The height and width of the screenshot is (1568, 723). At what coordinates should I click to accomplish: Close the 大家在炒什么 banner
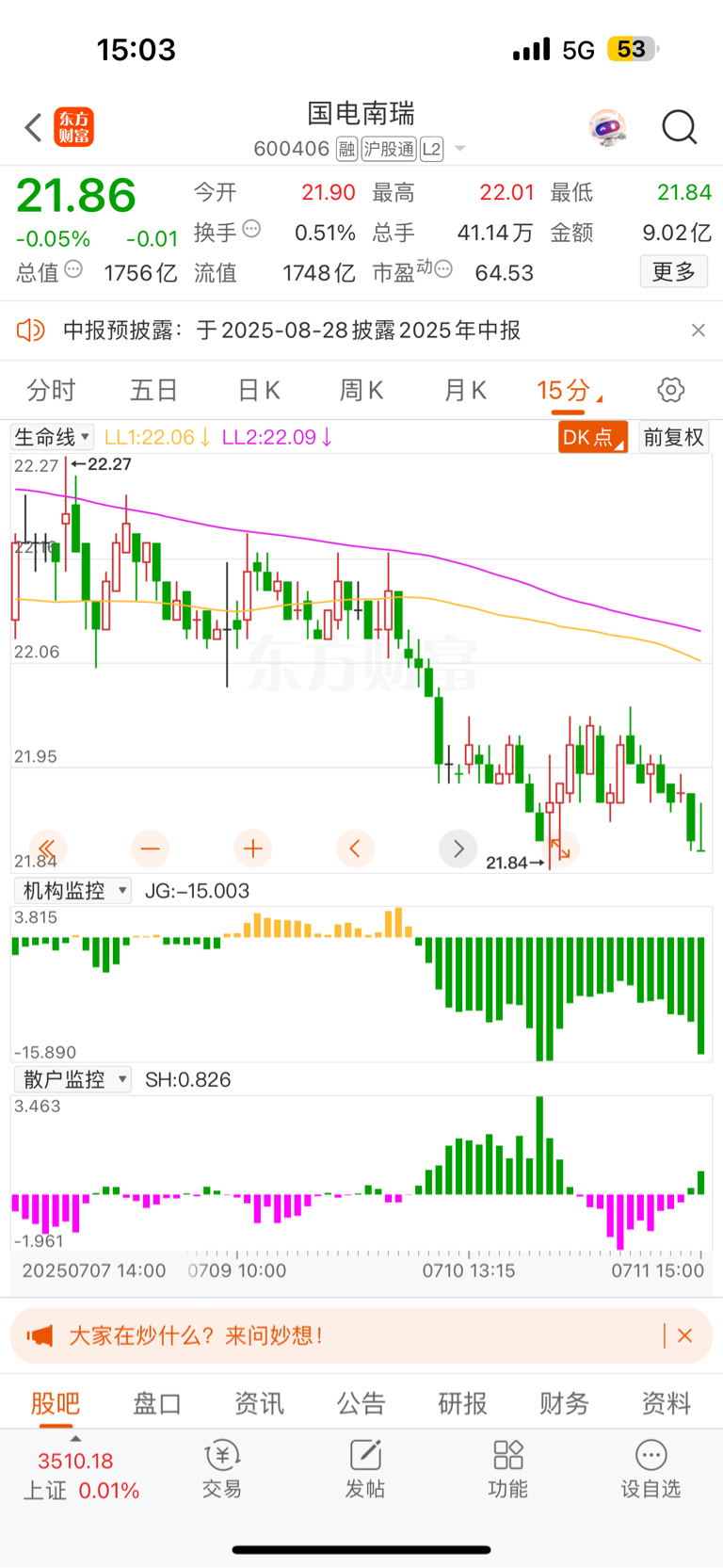click(x=685, y=1335)
